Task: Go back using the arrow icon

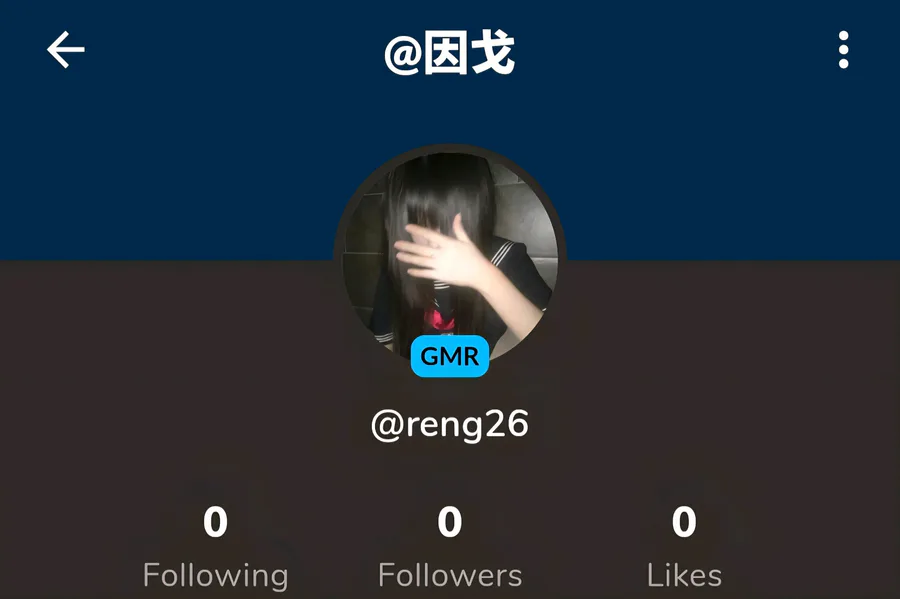Action: click(66, 50)
